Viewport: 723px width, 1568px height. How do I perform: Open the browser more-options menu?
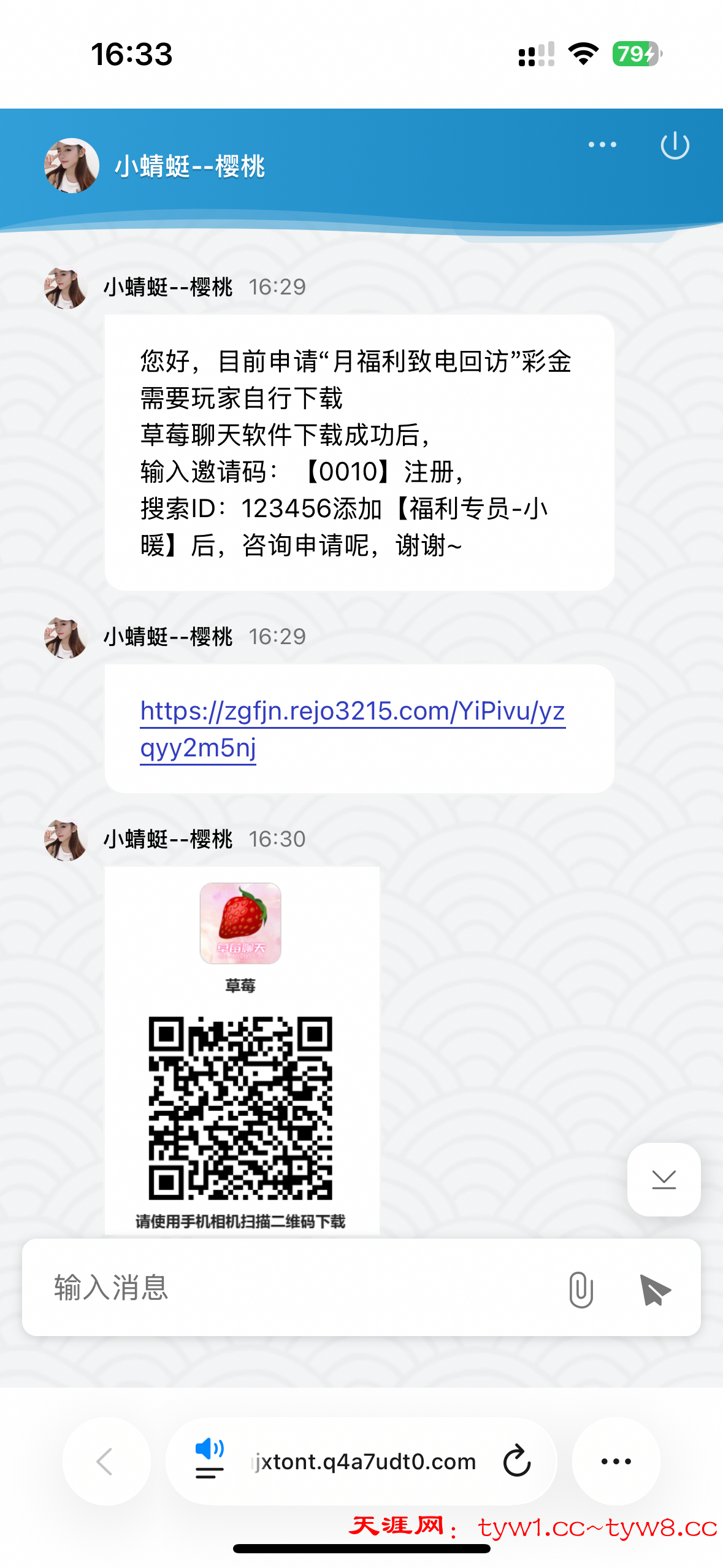616,1461
